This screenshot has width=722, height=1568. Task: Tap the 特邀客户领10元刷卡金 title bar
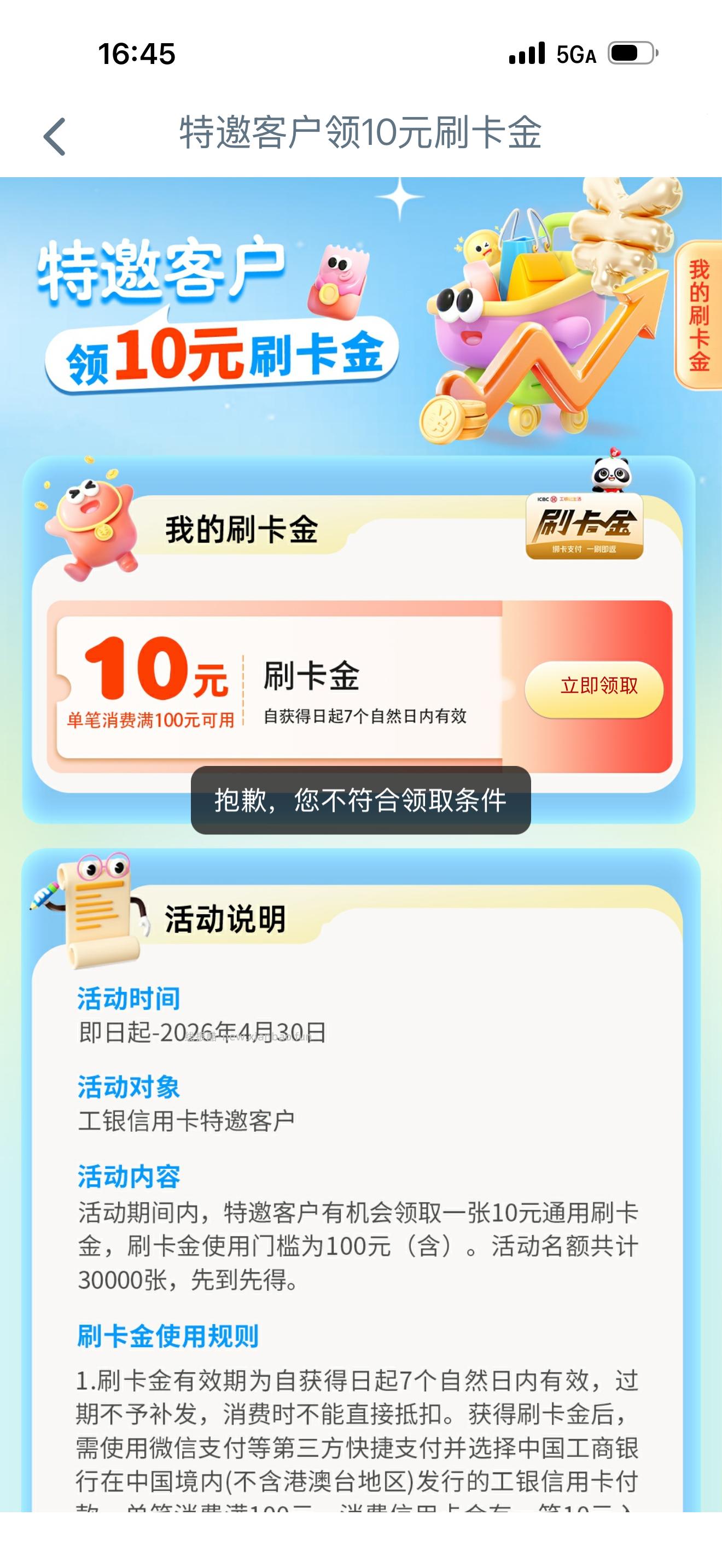[x=361, y=136]
